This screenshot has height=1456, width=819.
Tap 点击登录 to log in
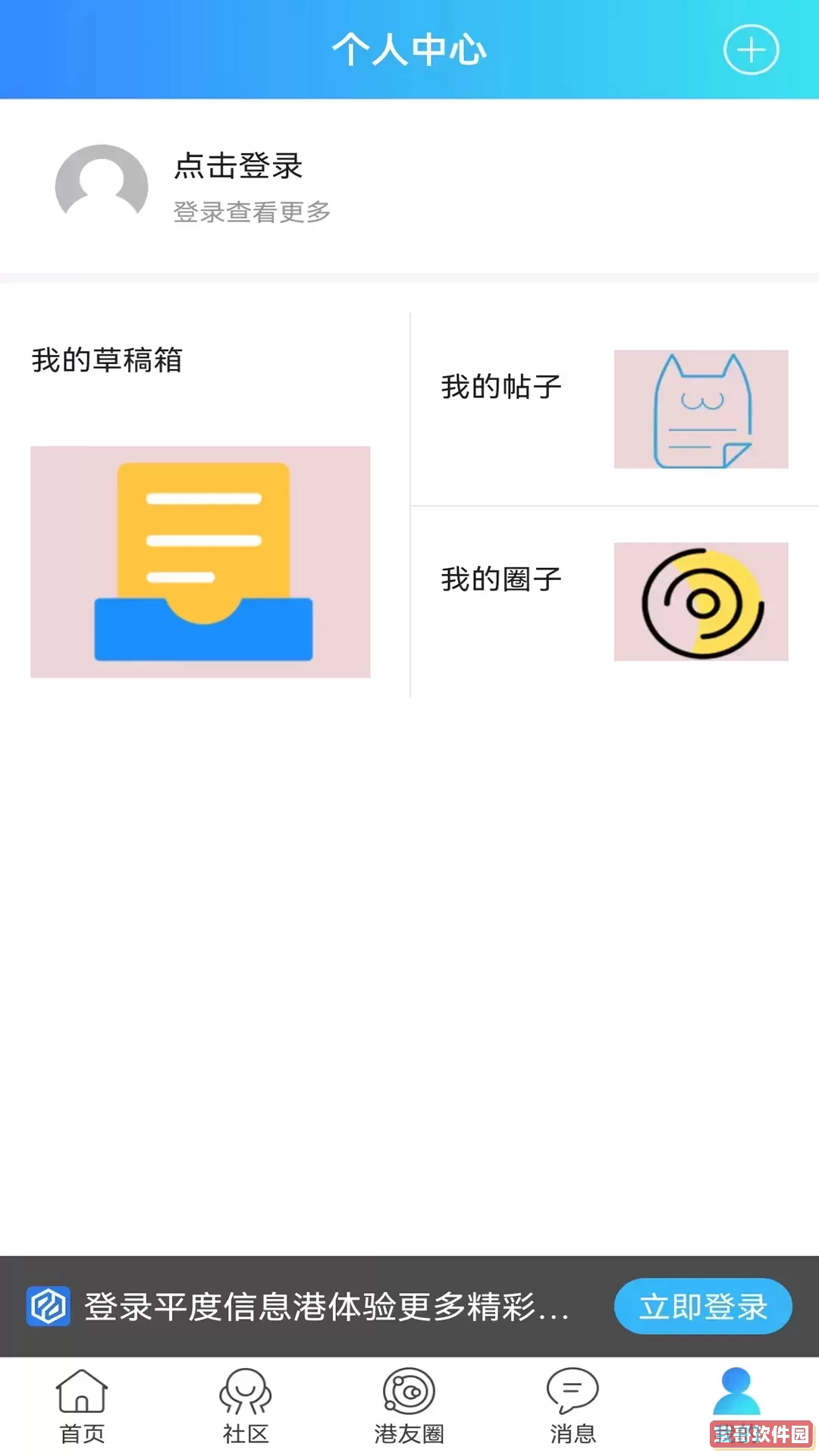(x=238, y=166)
